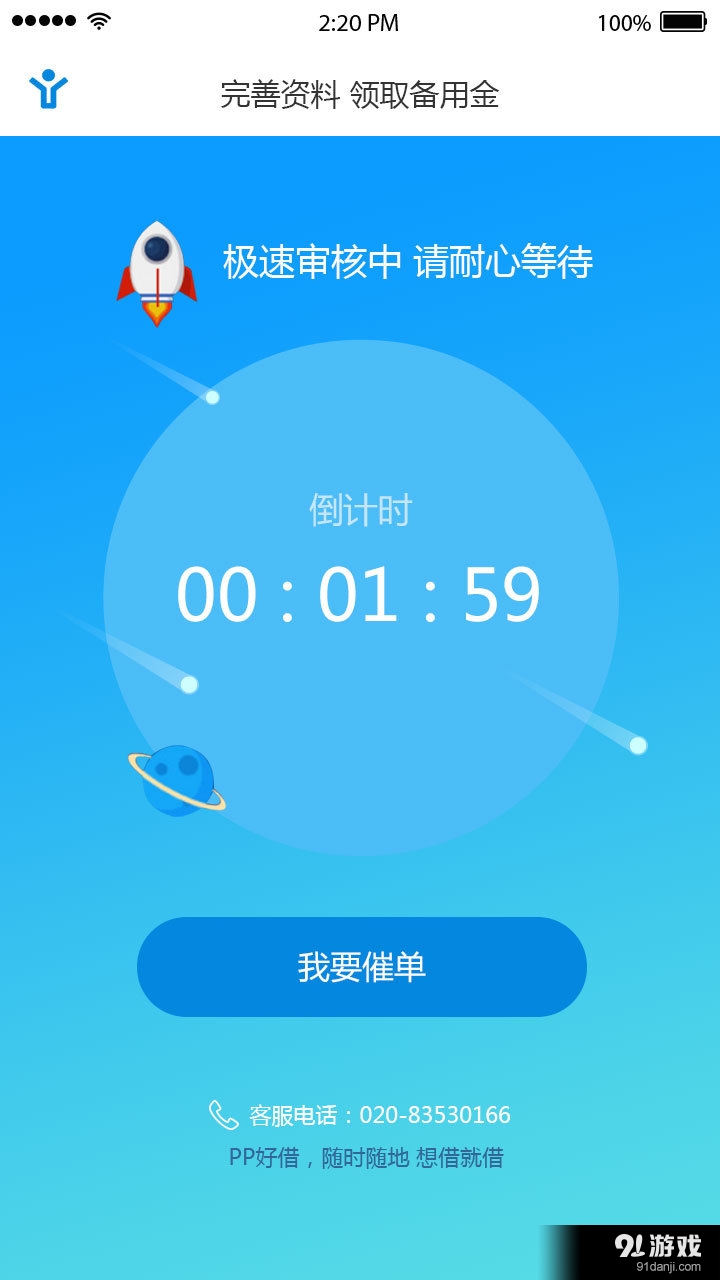Click the 完善资料 领取备用金 title
Viewport: 720px width, 1280px height.
coord(360,94)
